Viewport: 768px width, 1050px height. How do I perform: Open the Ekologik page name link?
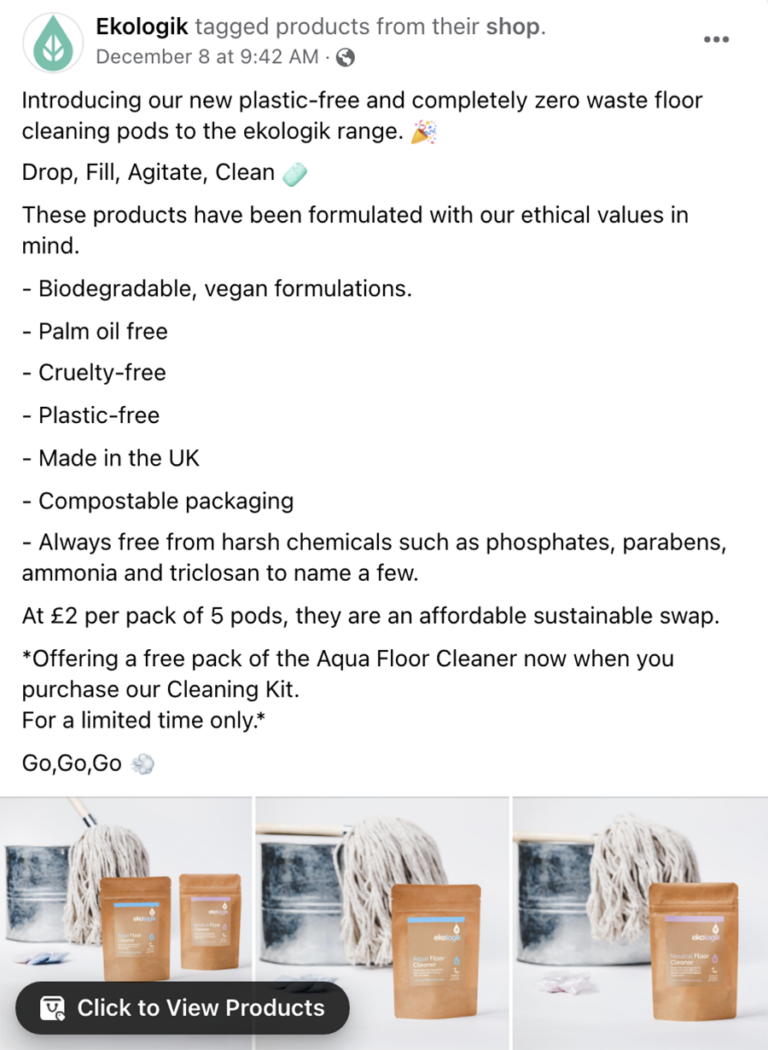coord(142,27)
